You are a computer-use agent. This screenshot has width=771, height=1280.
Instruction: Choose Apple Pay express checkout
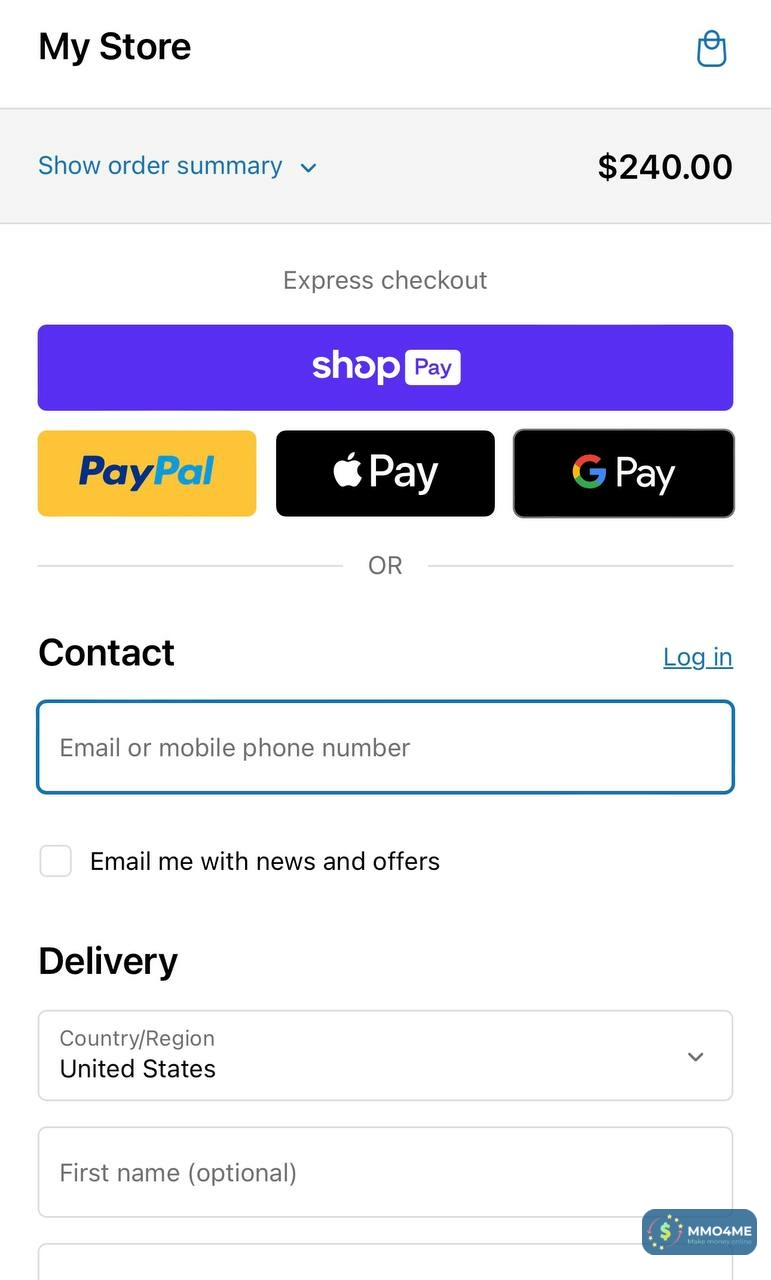tap(385, 473)
